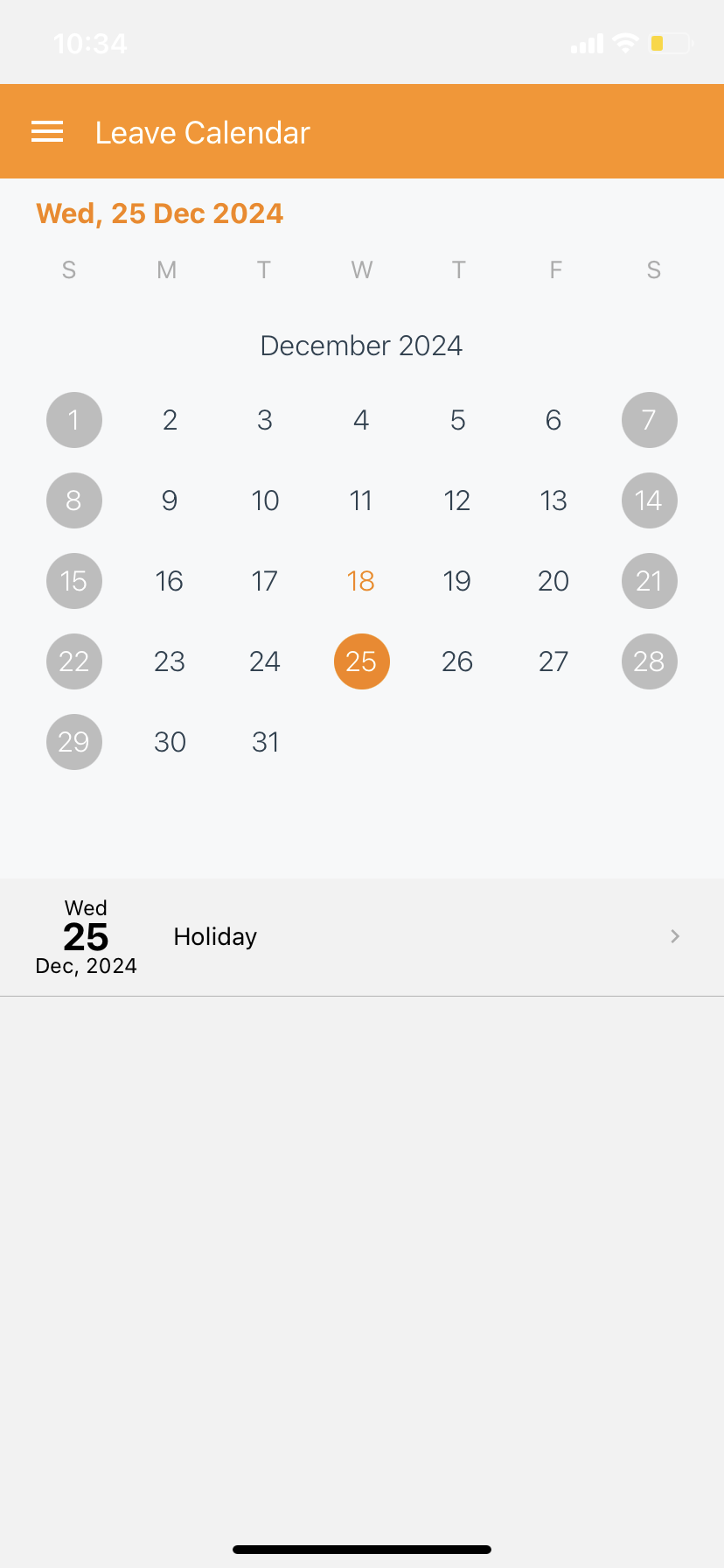Select Sunday December 1

(x=74, y=420)
